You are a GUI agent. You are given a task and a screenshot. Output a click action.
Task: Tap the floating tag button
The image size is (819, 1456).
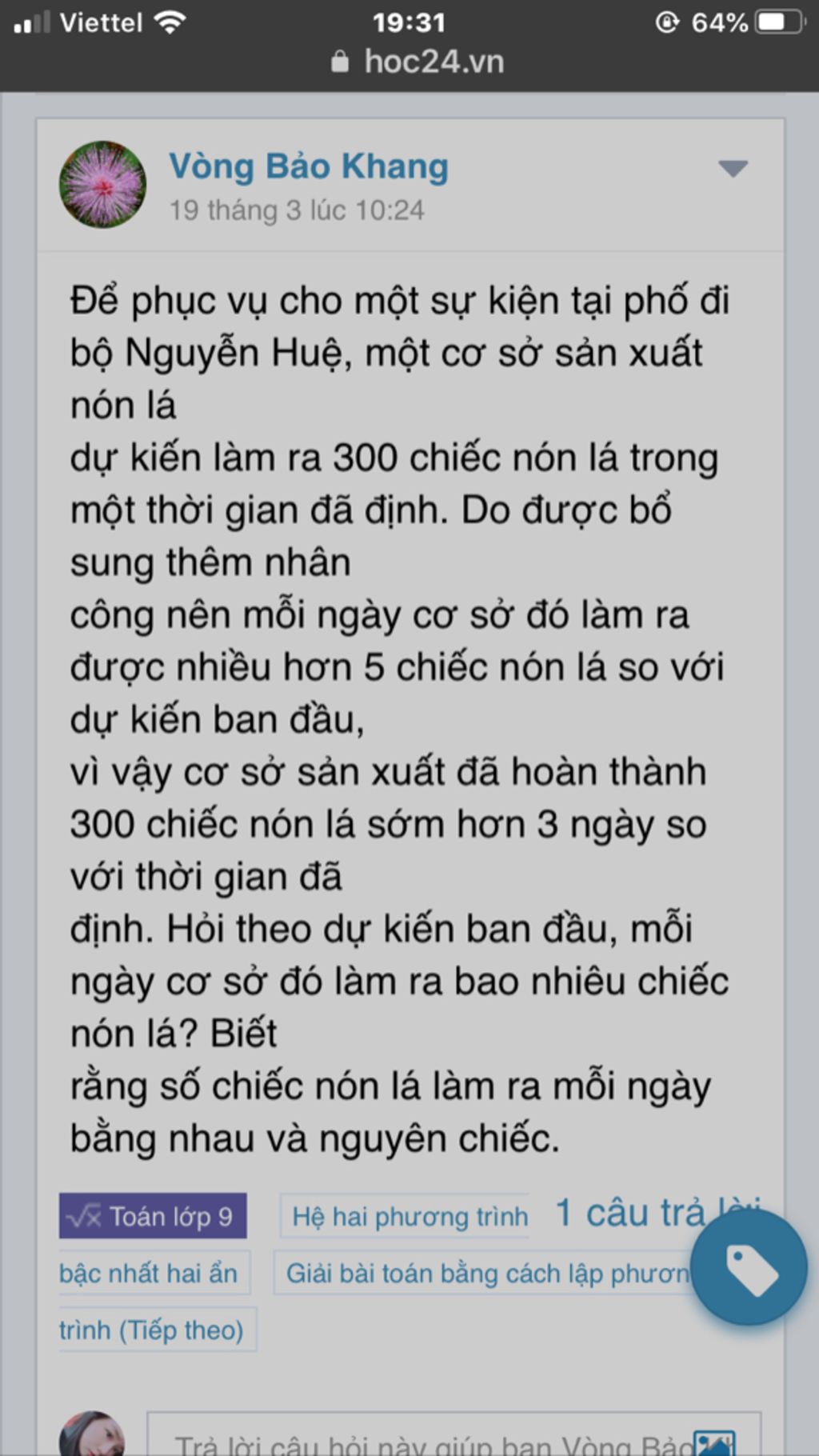(x=749, y=1268)
